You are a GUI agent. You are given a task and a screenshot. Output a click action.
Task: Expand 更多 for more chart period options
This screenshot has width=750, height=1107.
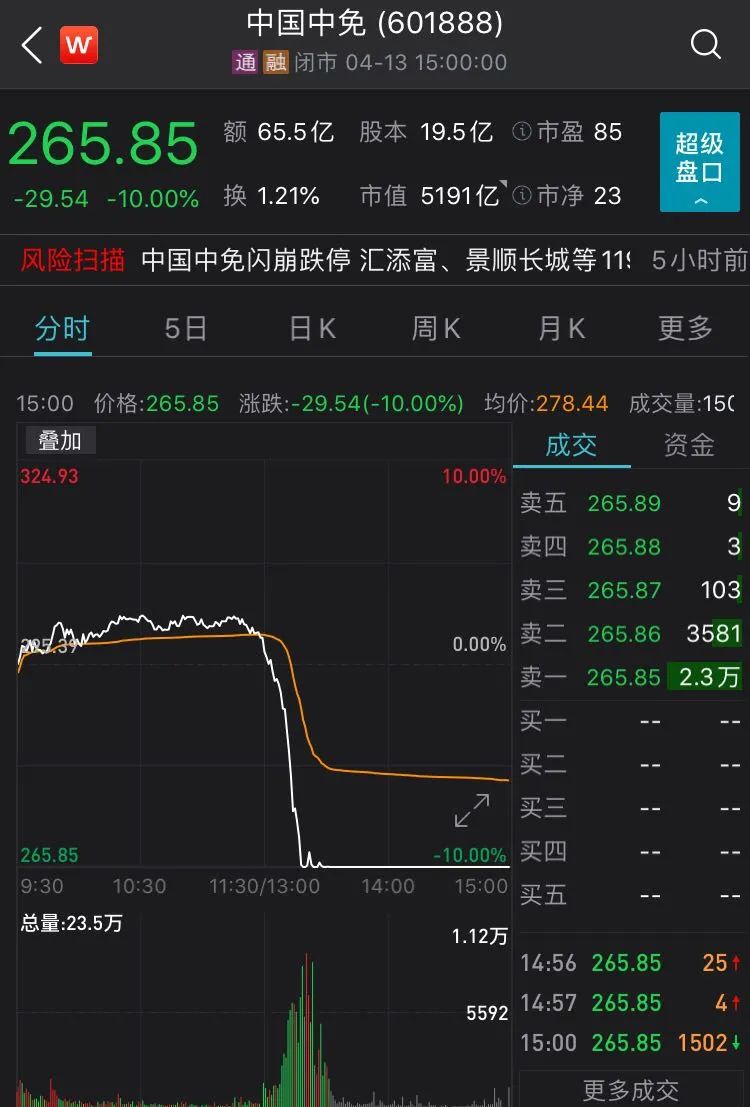(x=684, y=328)
